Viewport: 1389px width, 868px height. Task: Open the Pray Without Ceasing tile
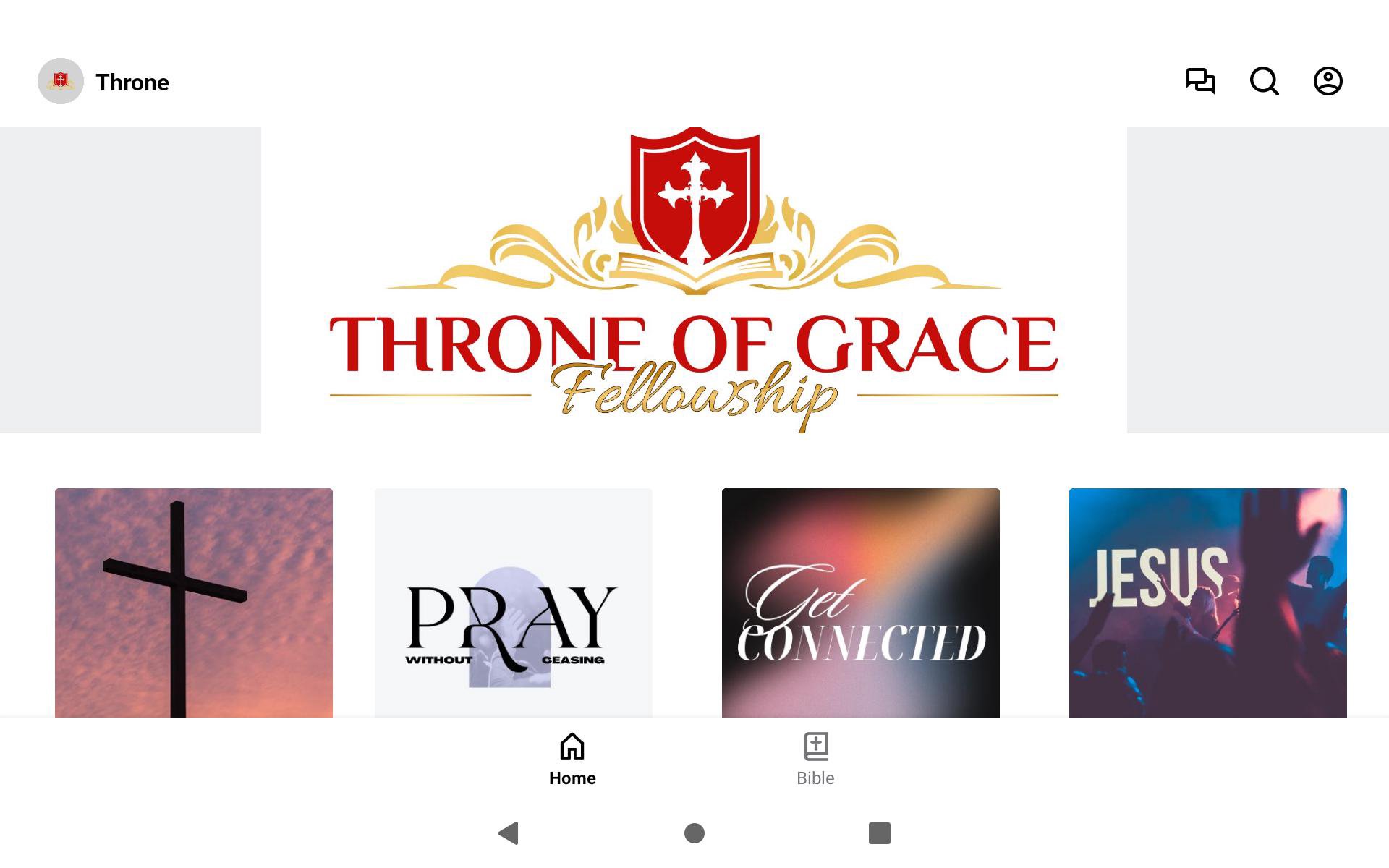[514, 603]
